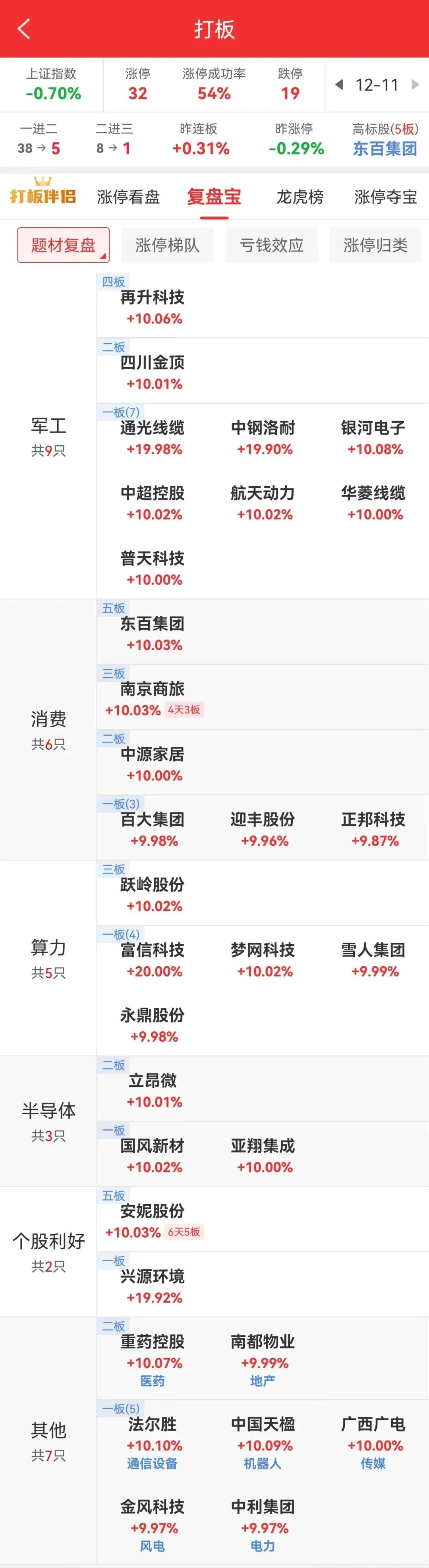The image size is (429, 1568).
Task: Switch to 涨停夺宝 tab
Action: point(385,197)
